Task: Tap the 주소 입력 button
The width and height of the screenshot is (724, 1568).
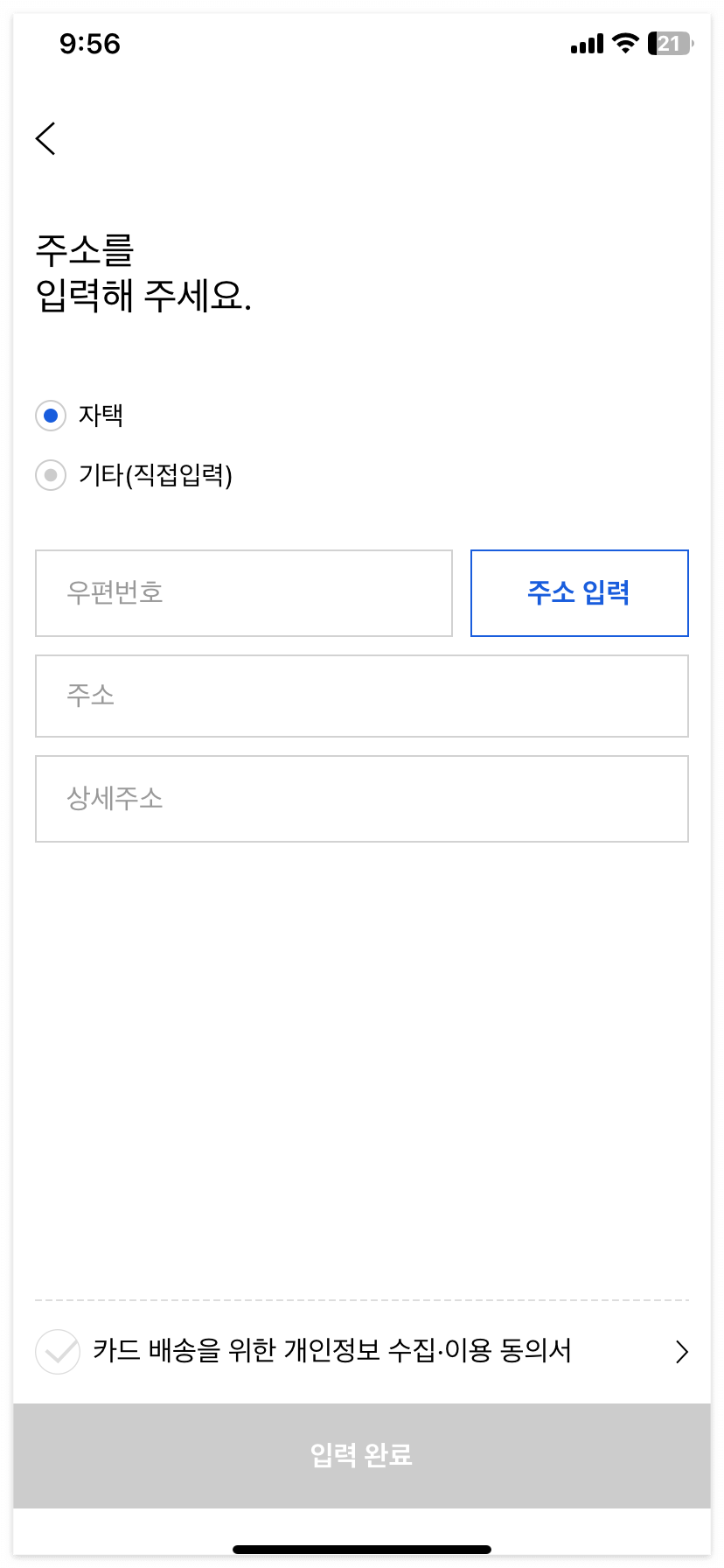Action: click(x=579, y=592)
